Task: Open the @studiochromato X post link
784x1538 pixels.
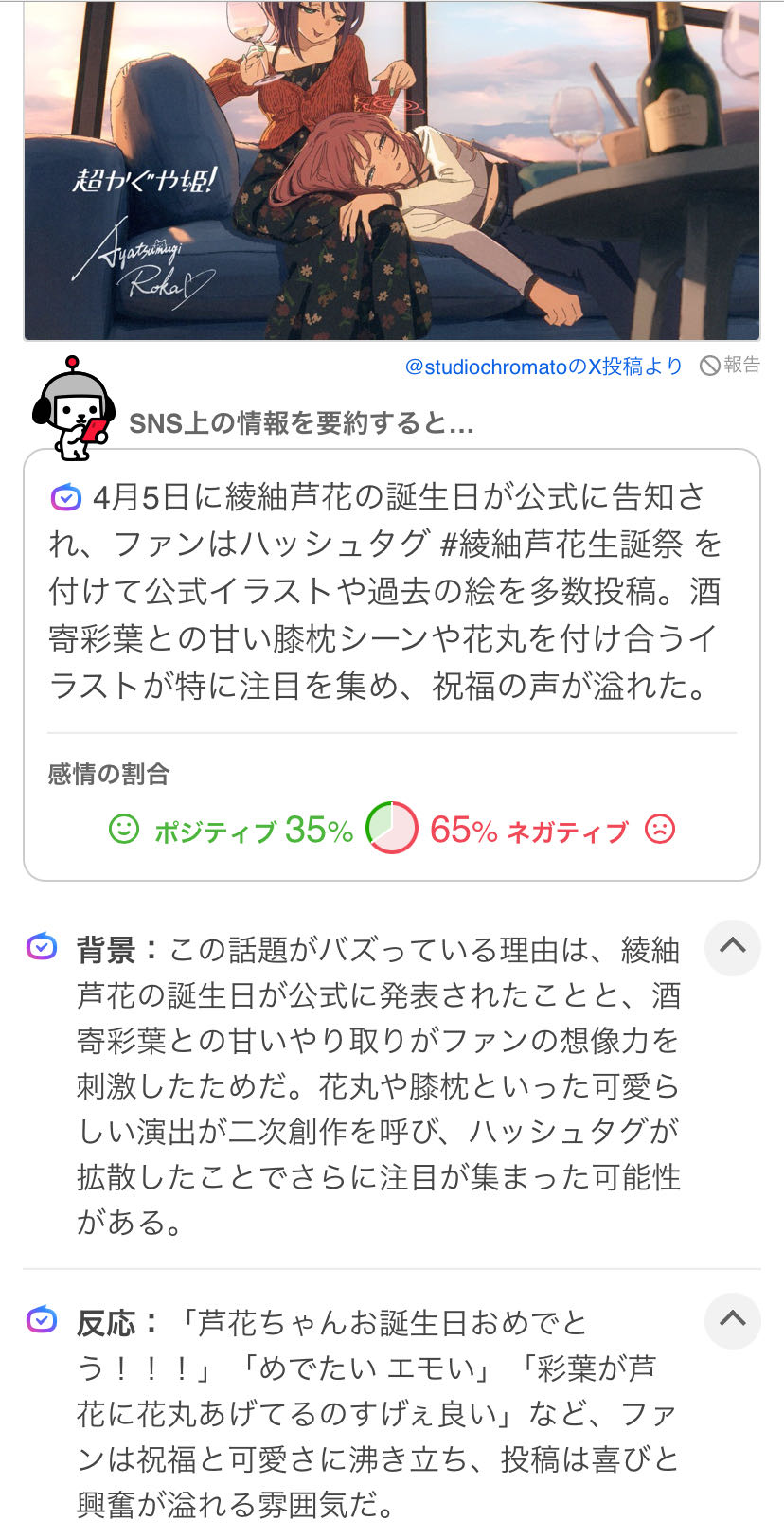Action: coord(543,367)
